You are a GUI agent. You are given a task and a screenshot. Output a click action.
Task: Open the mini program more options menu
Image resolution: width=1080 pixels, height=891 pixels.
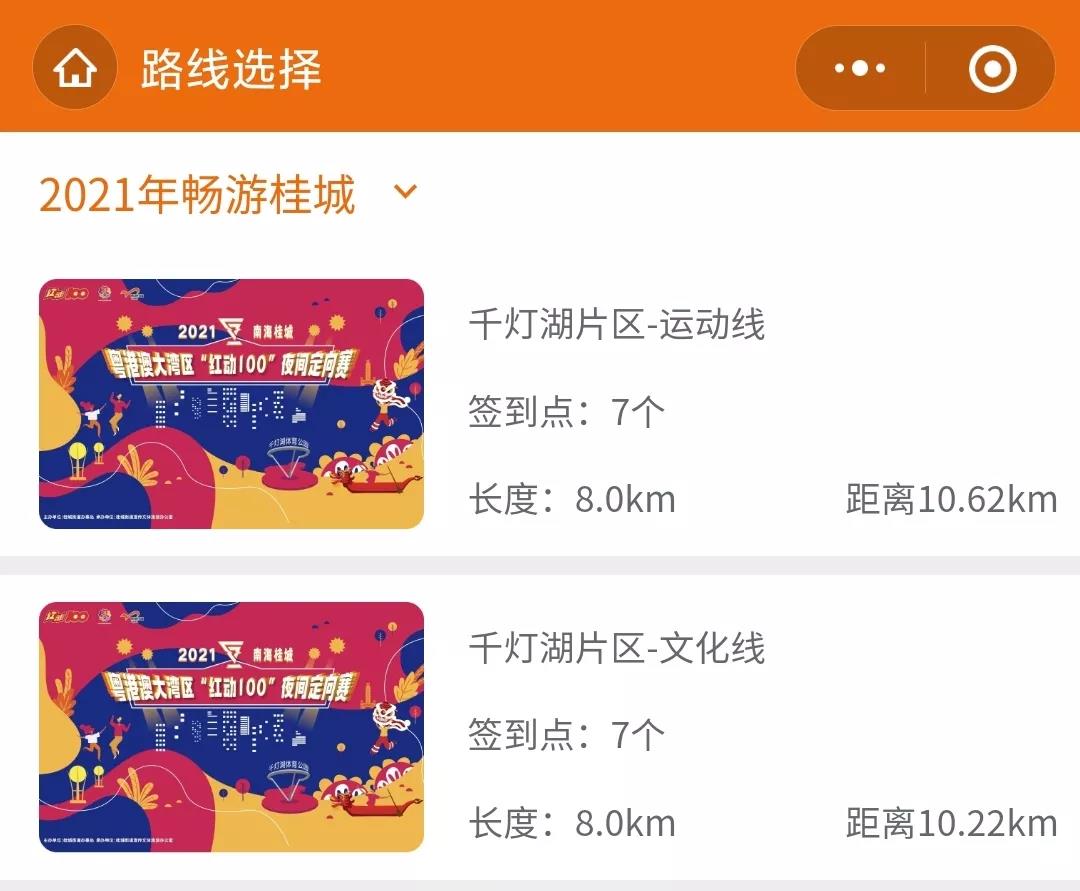859,69
